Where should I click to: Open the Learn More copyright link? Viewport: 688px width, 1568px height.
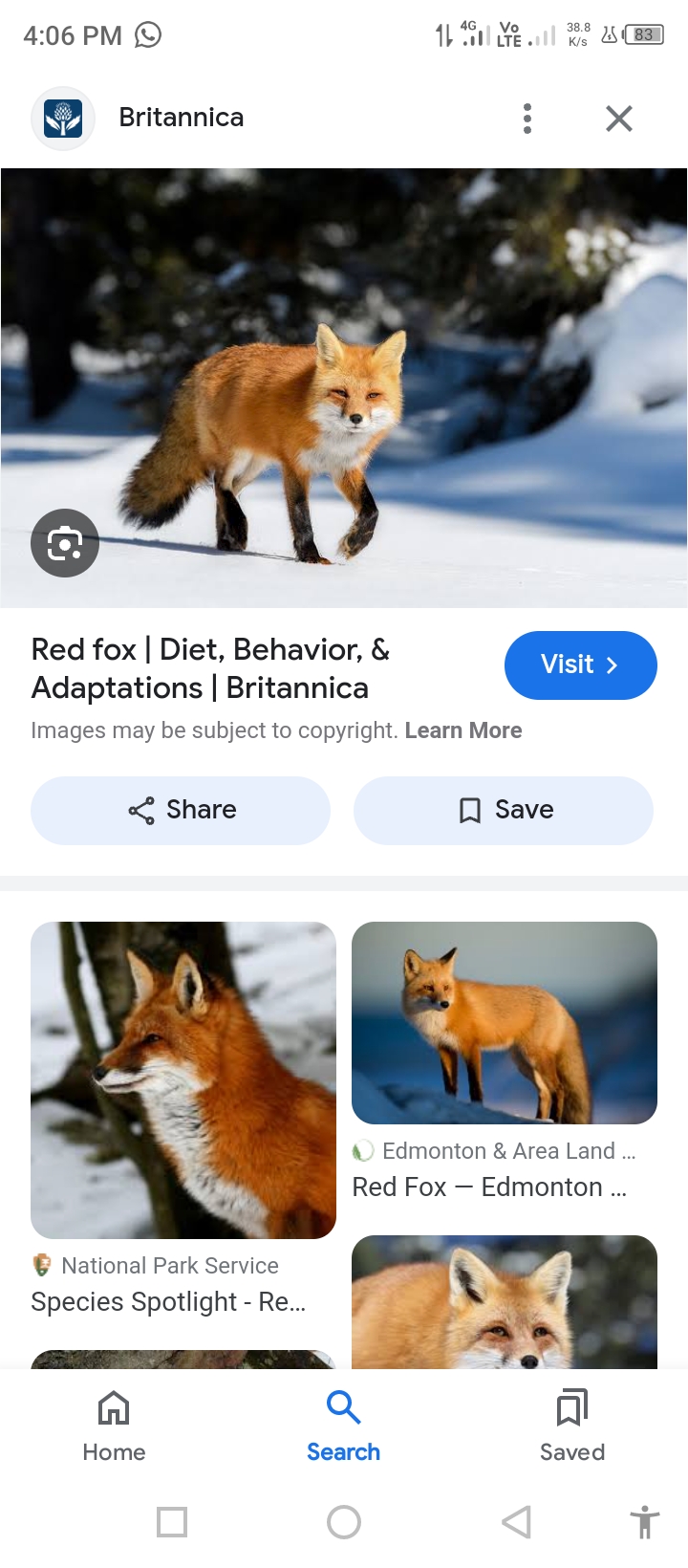click(463, 730)
